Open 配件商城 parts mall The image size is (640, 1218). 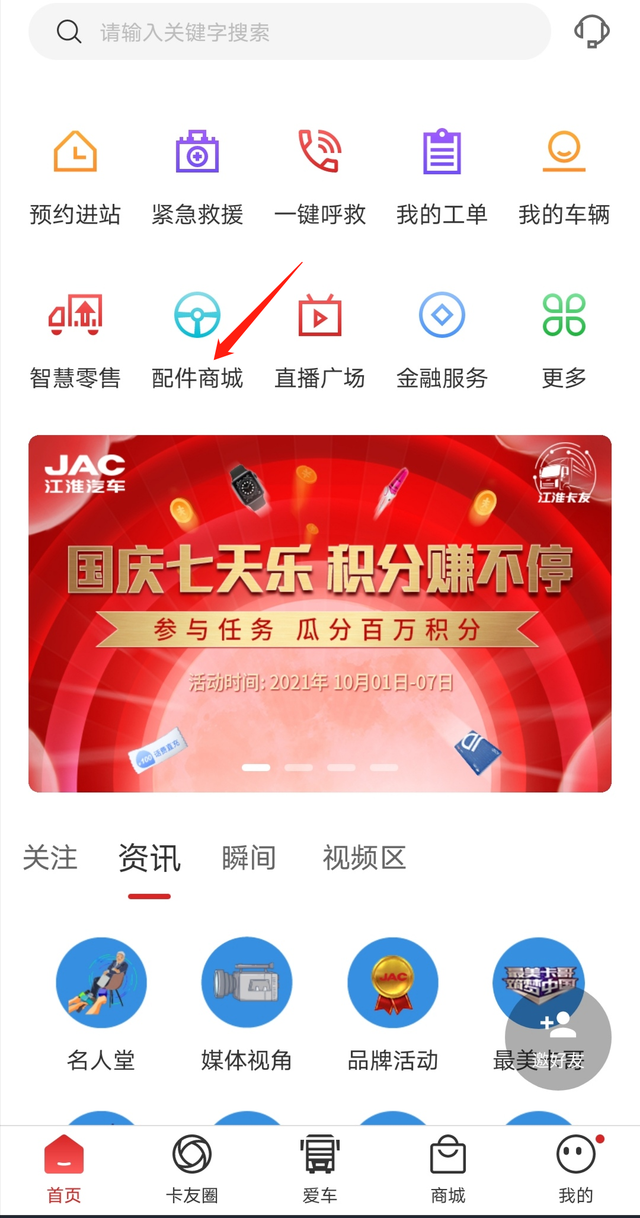[197, 340]
